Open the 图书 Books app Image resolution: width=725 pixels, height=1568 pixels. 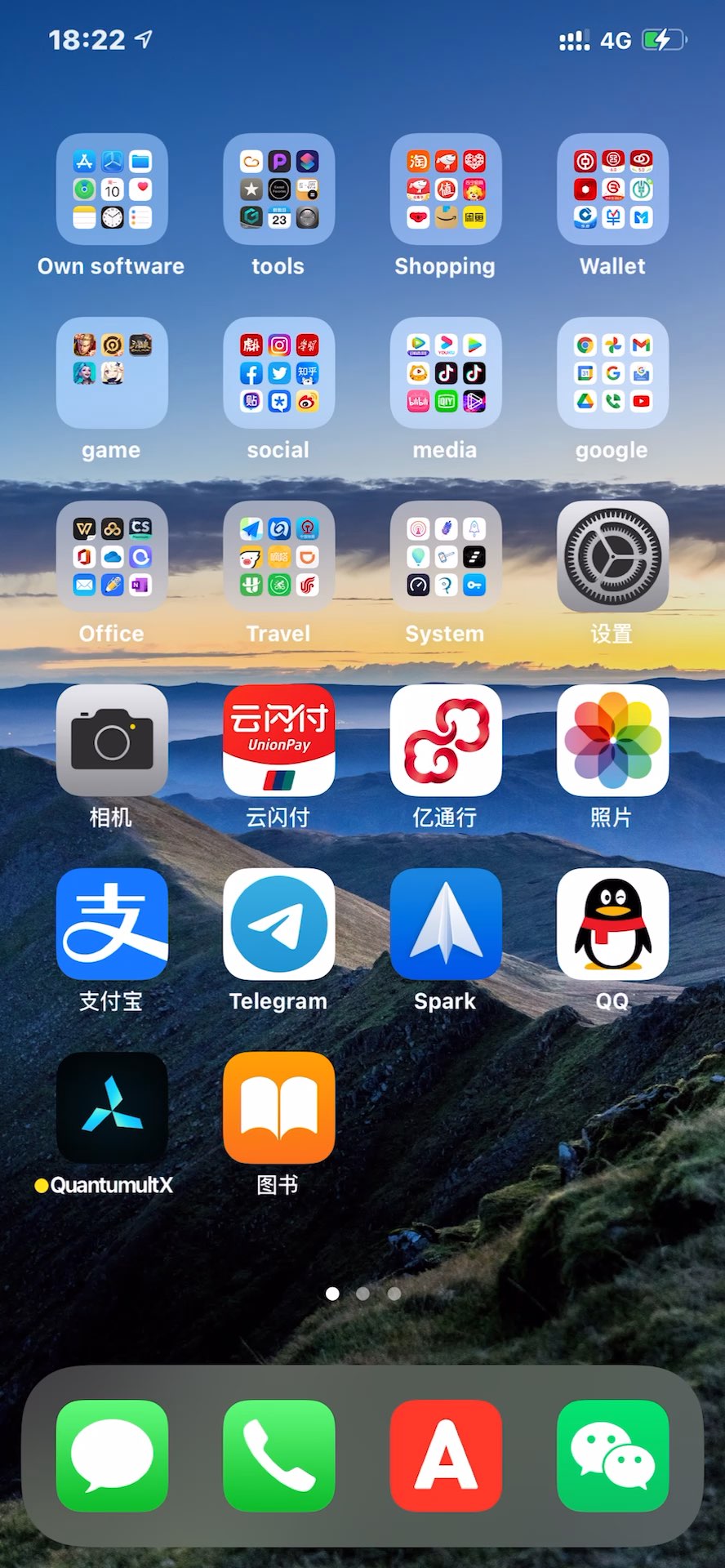click(x=279, y=1108)
